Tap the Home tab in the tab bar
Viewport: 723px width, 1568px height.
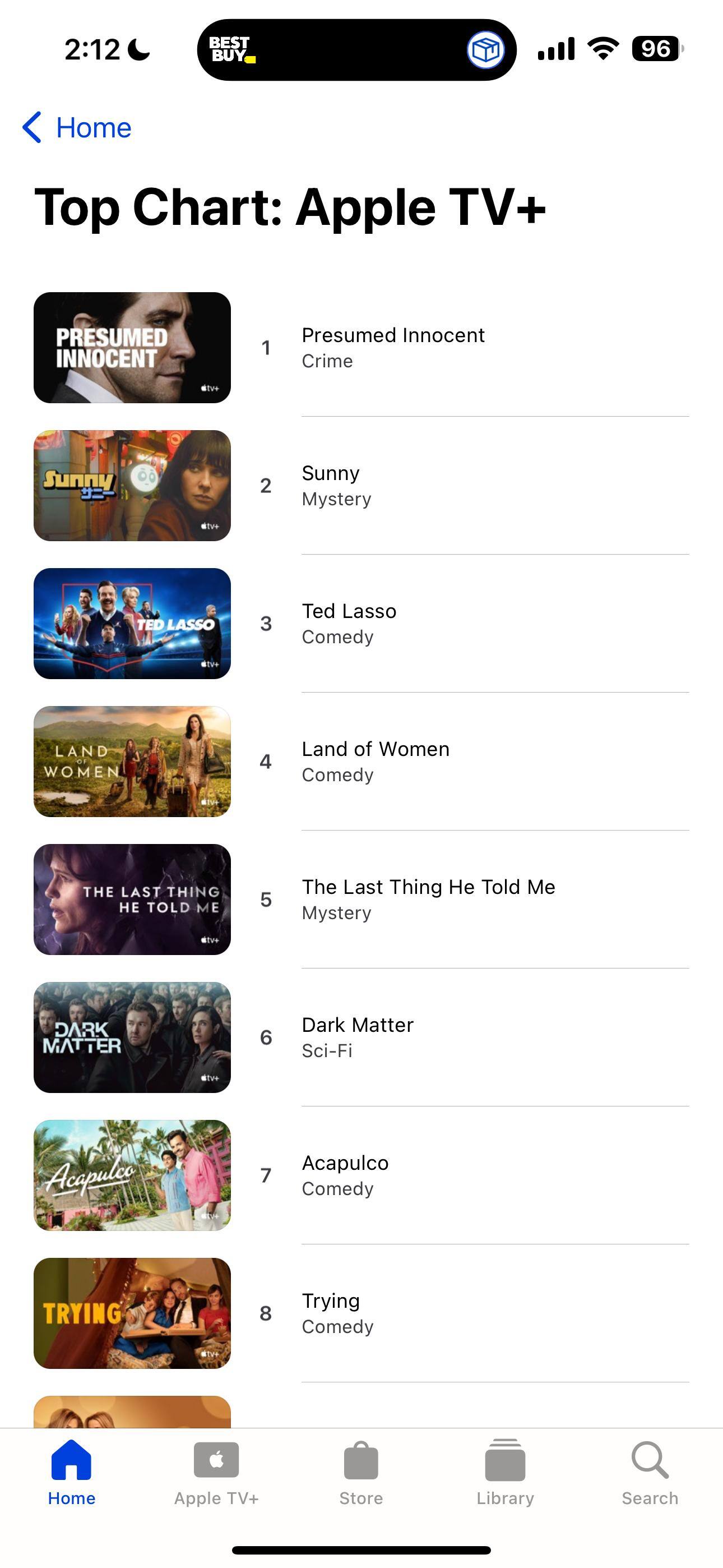point(72,1472)
